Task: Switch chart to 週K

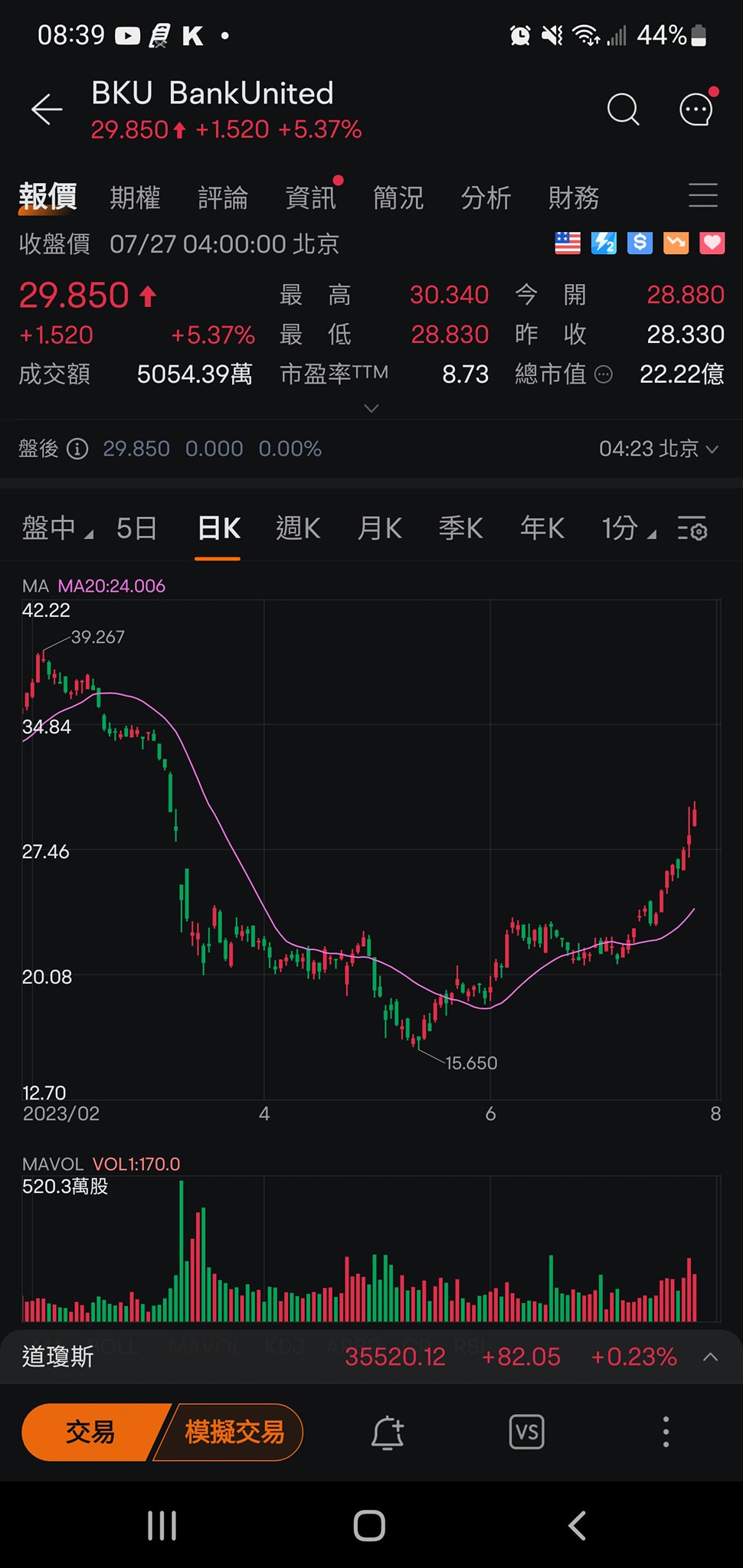Action: [x=298, y=528]
